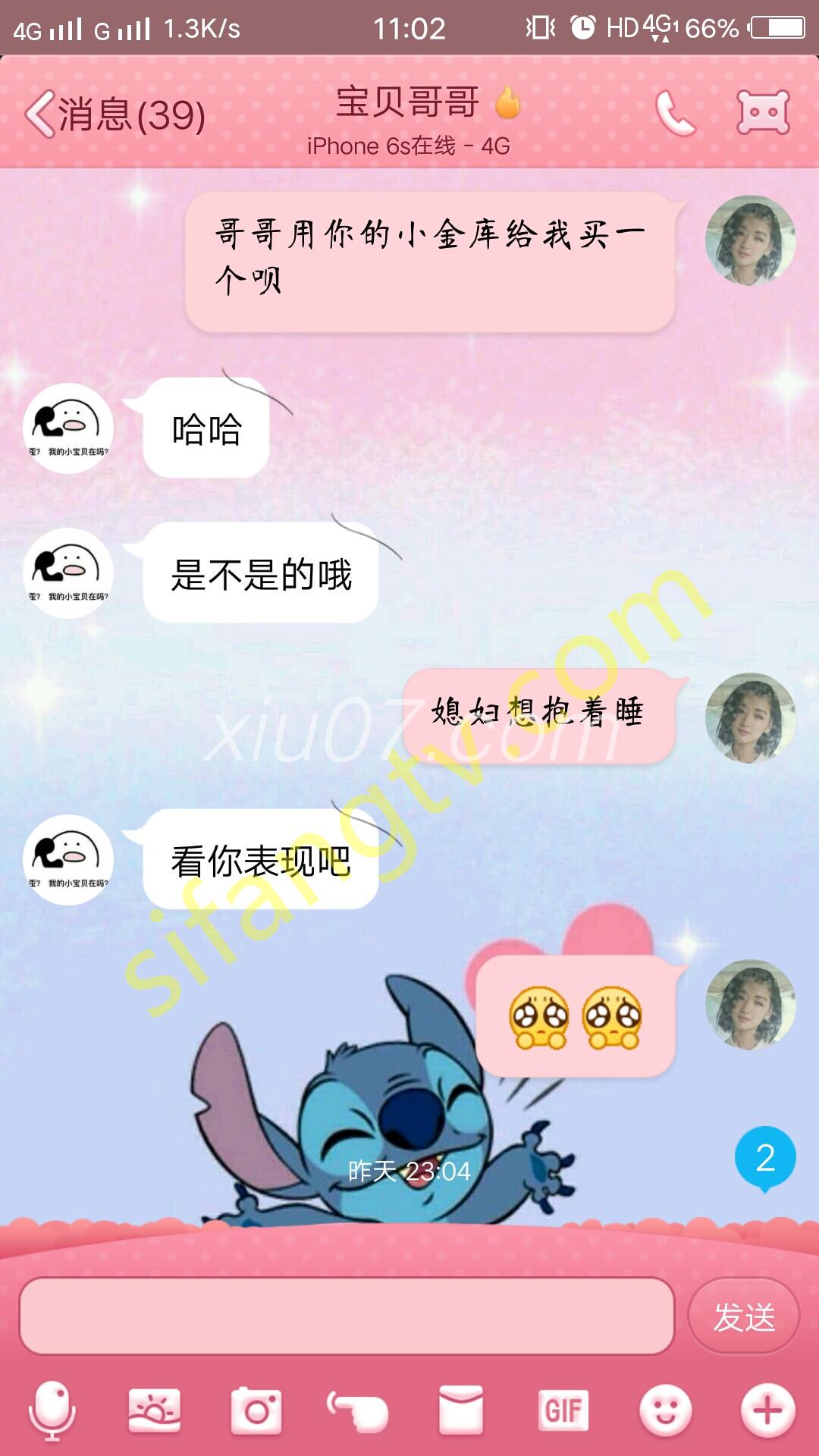Send a poke with the pointing-hand icon
This screenshot has height=1456, width=819.
coord(358,1410)
